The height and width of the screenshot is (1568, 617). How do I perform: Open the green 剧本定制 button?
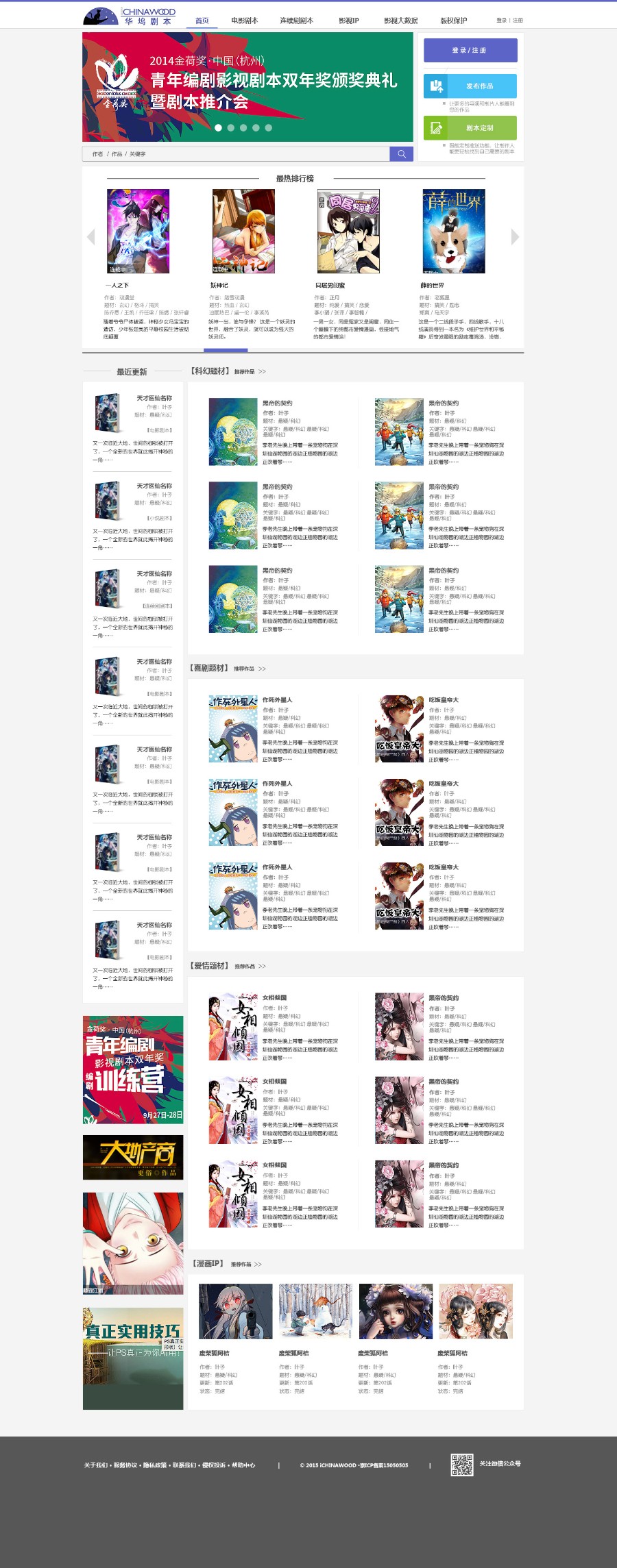470,128
